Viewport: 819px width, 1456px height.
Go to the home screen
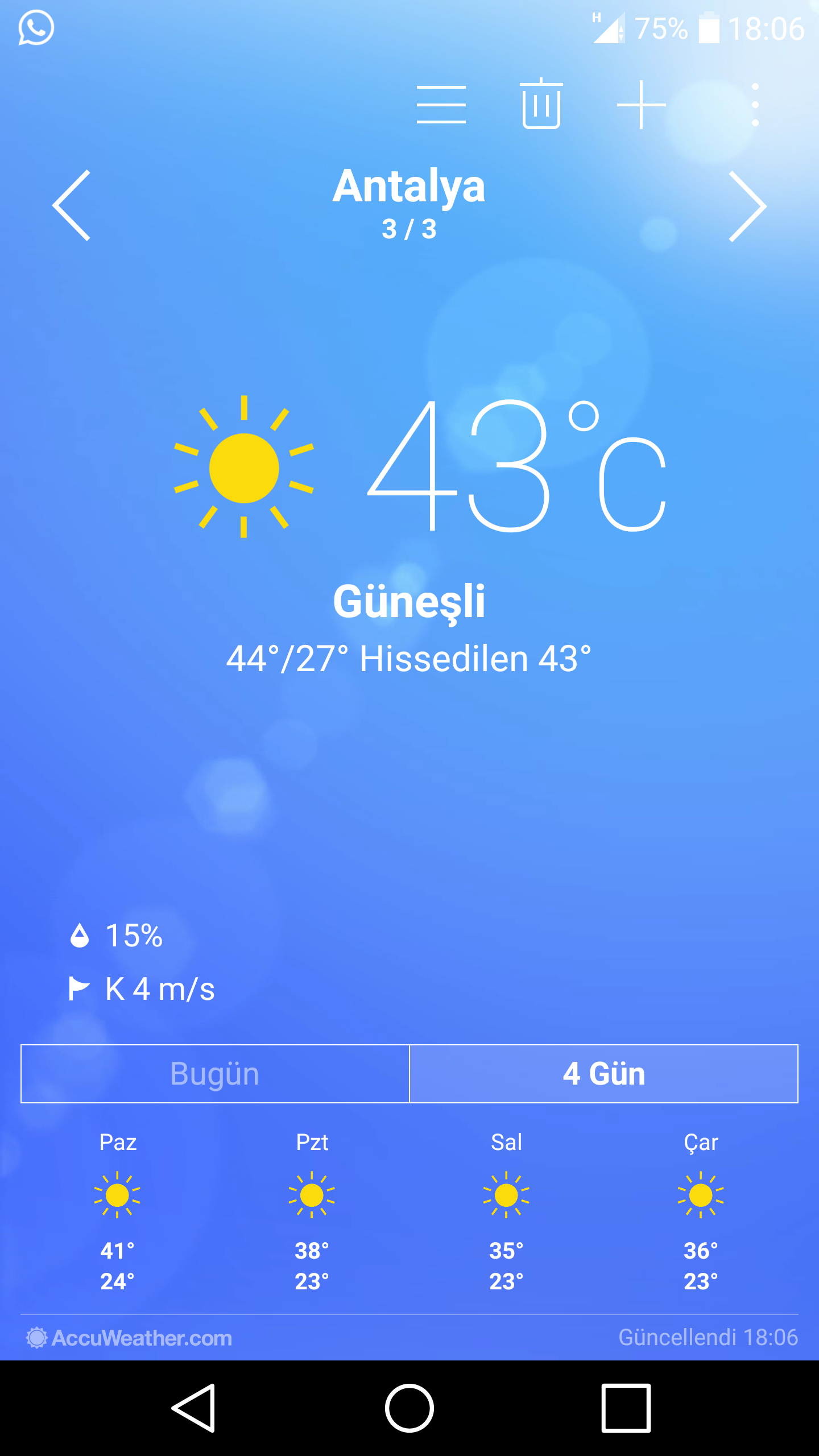(x=409, y=1408)
